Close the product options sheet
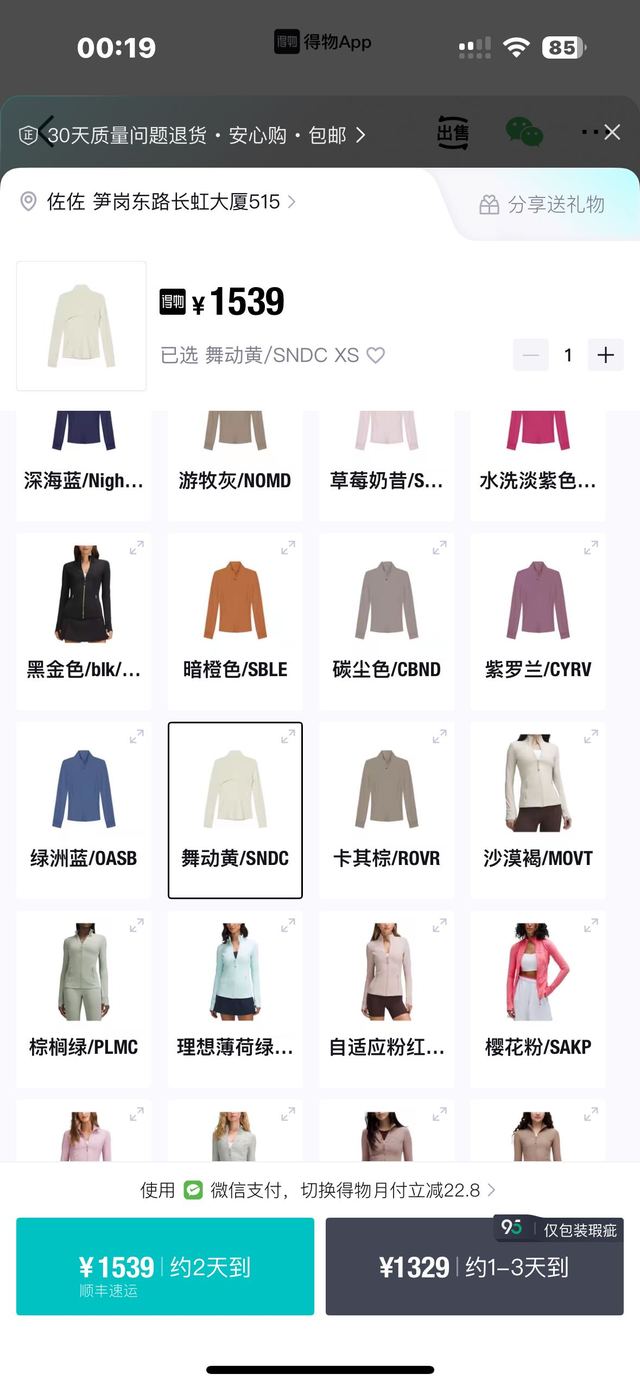Screen dimensions: 640x1387 tap(612, 132)
